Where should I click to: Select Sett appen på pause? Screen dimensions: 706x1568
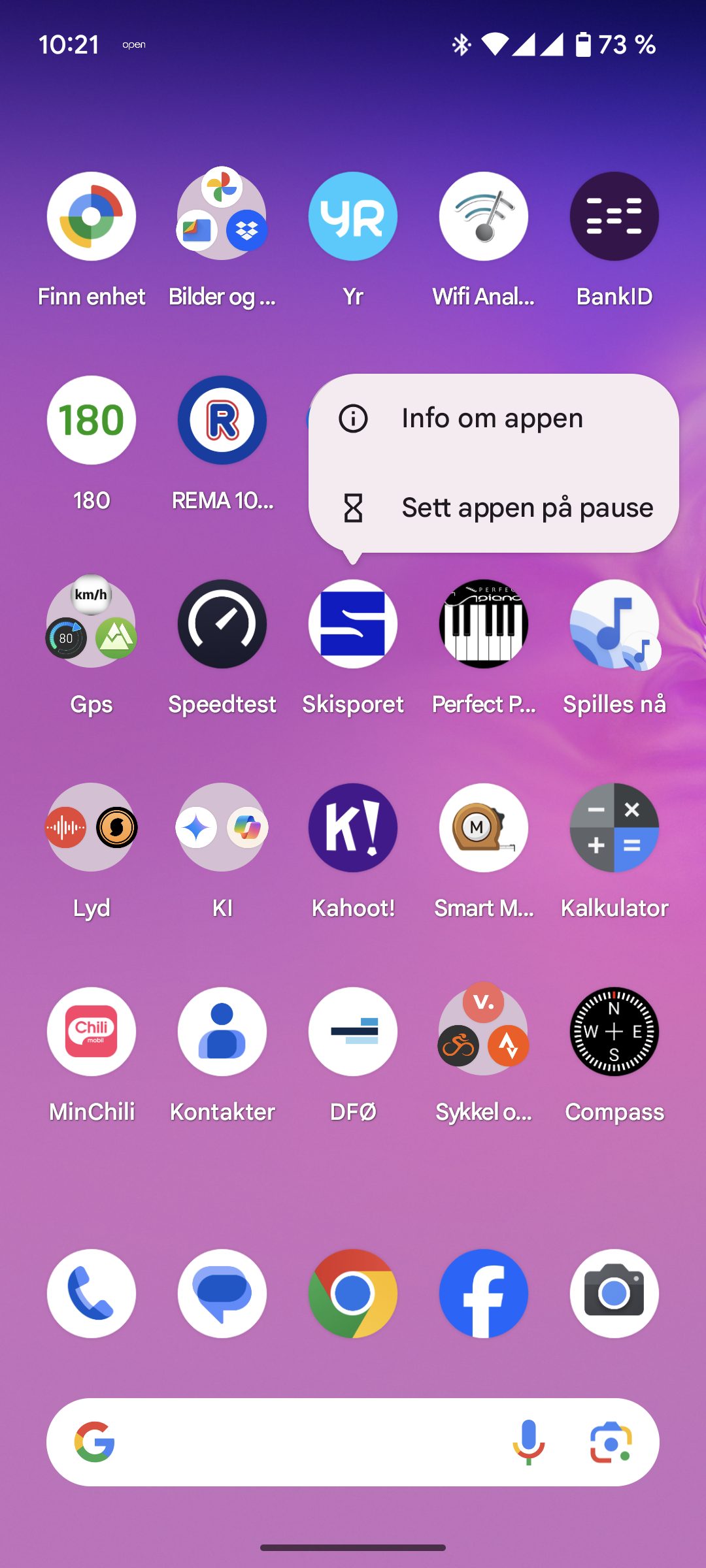pyautogui.click(x=494, y=508)
